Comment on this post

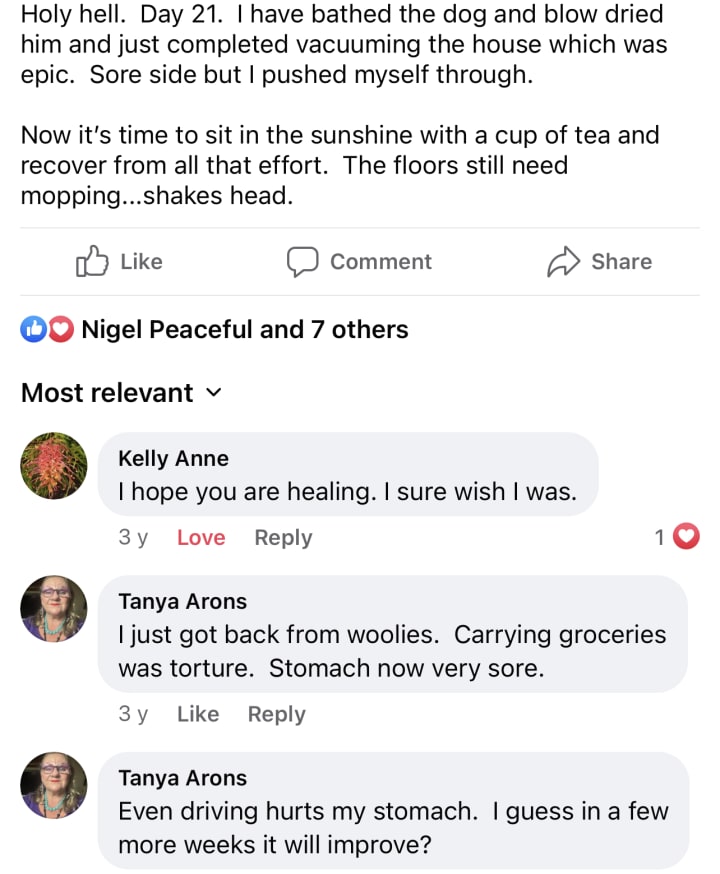tap(359, 262)
